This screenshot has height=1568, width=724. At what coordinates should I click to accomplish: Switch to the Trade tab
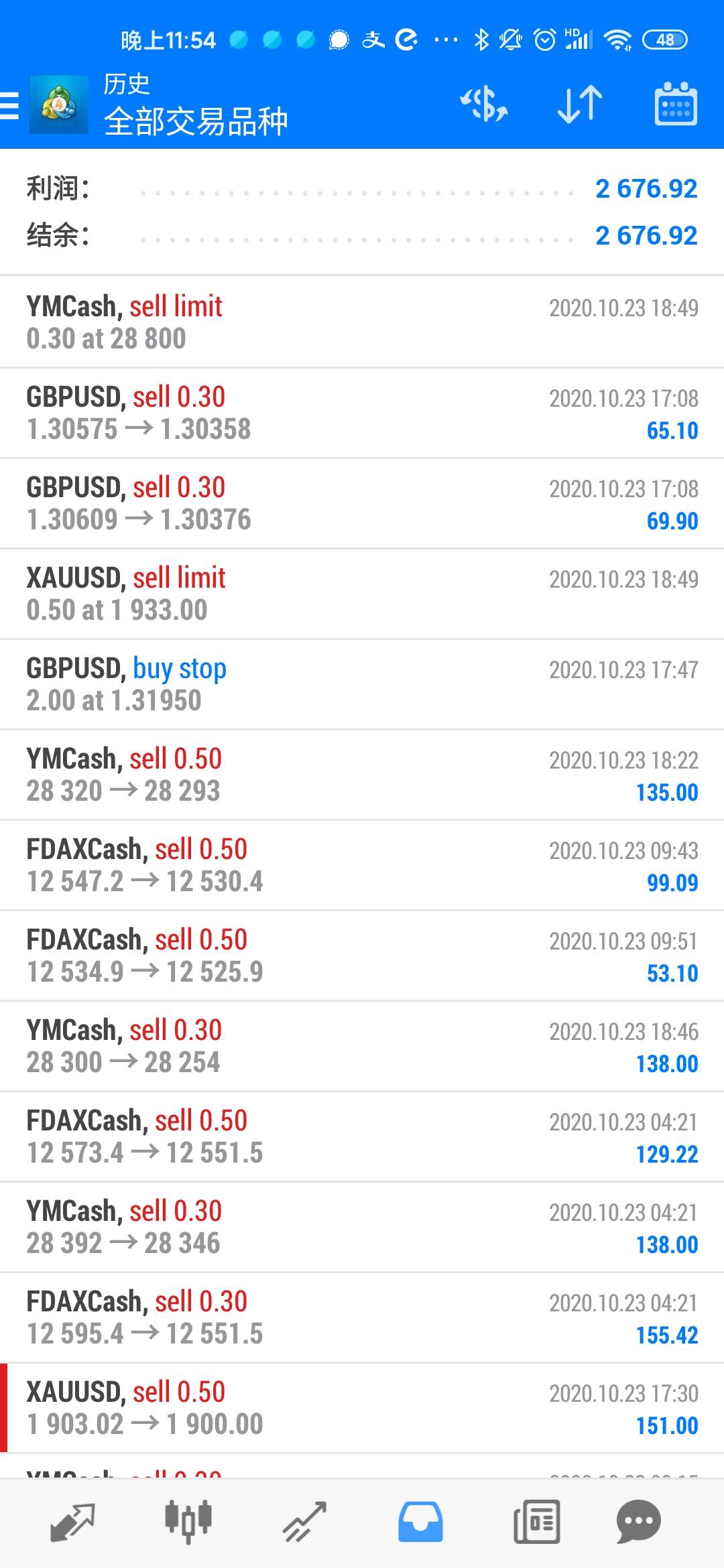pos(304,1522)
